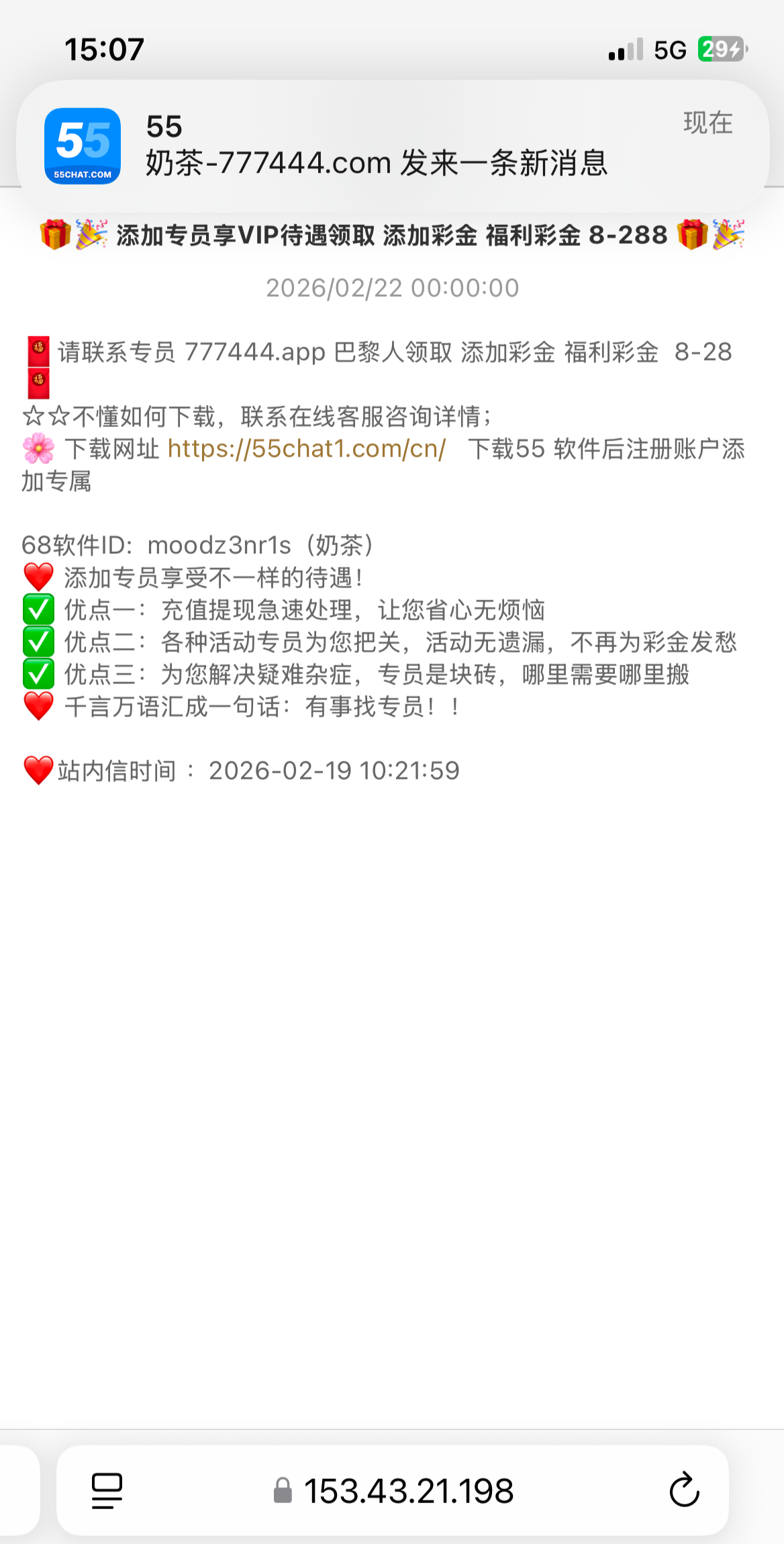The image size is (784, 1544).
Task: Reload the page with the refresh icon
Action: [x=684, y=1490]
